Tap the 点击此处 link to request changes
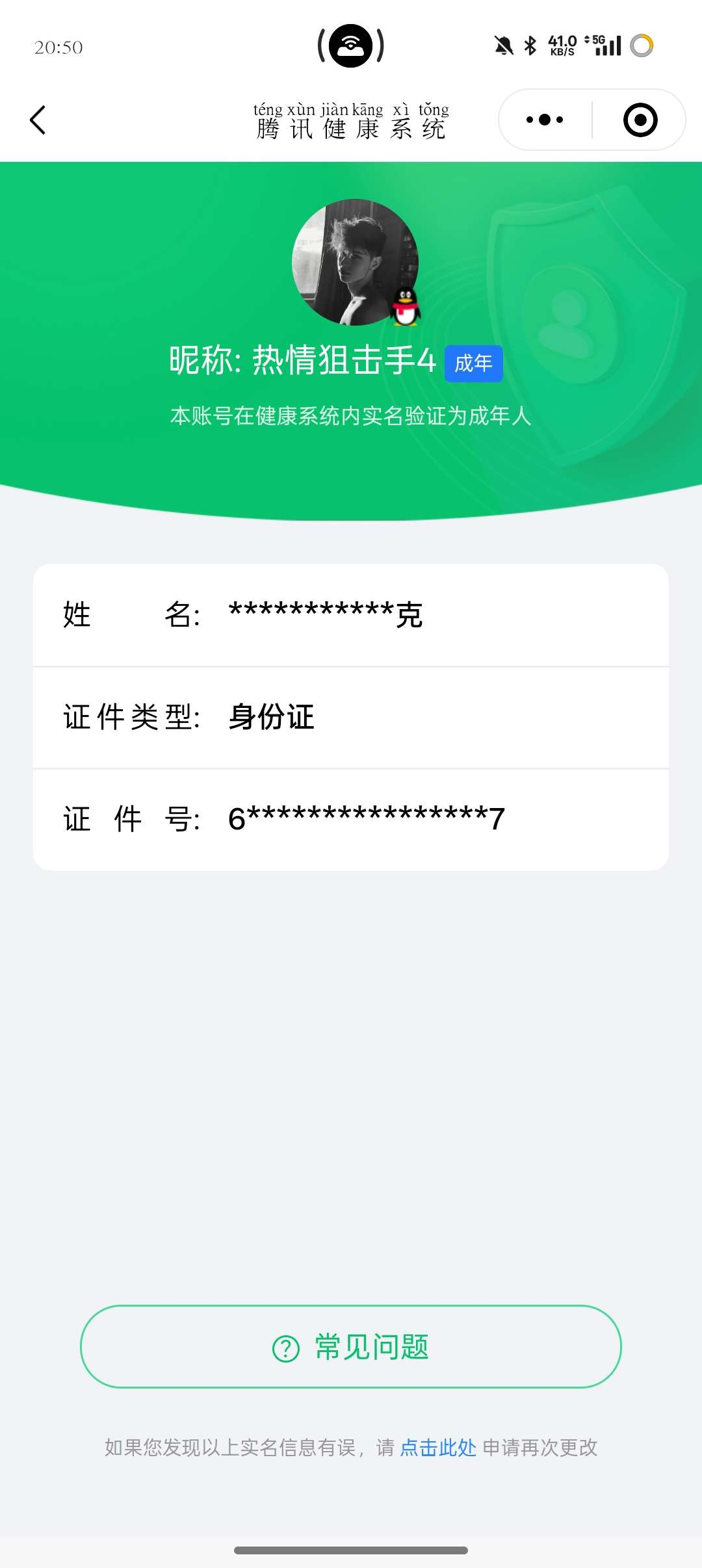Image resolution: width=702 pixels, height=1568 pixels. tap(438, 1447)
